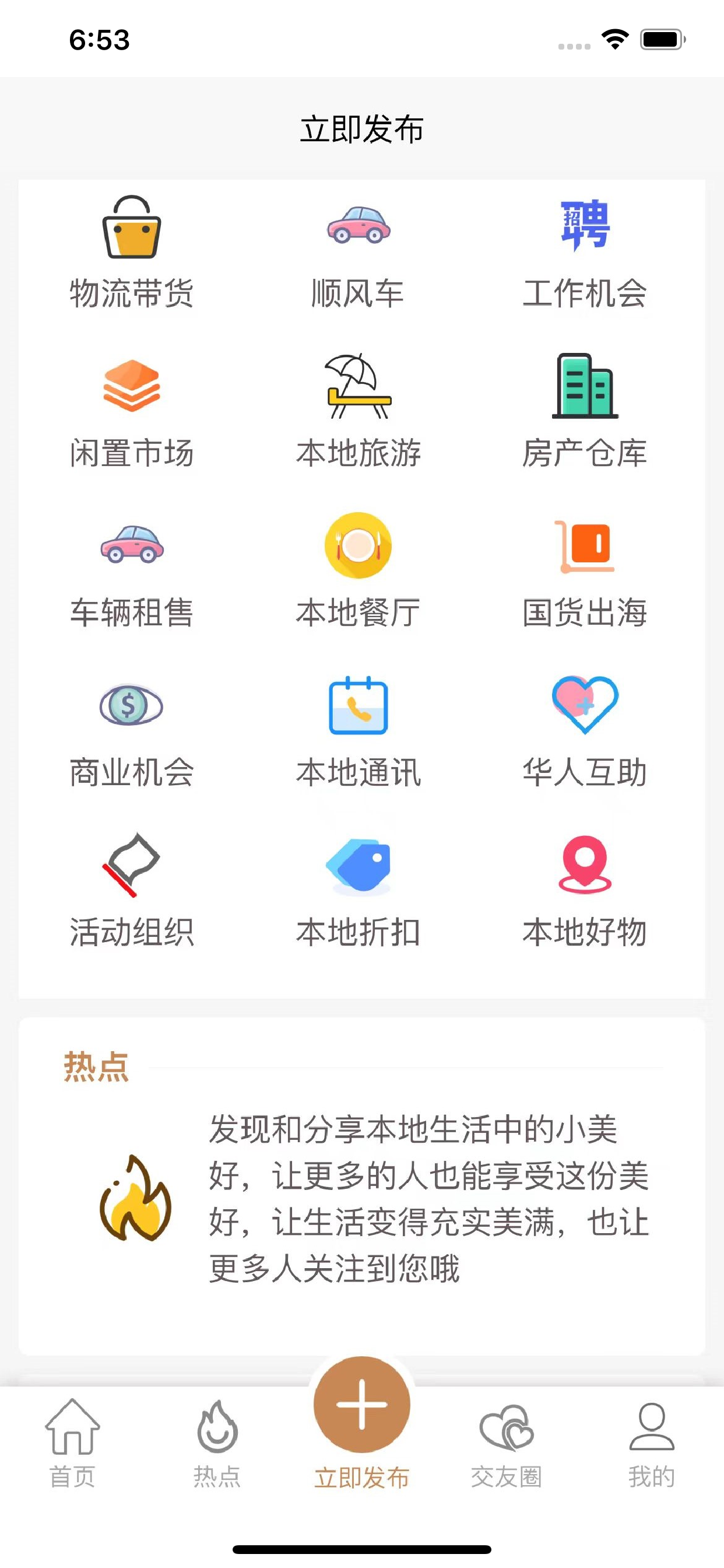Go to the 交友圈 tab
Screen dimensions: 724x1568
(506, 1444)
